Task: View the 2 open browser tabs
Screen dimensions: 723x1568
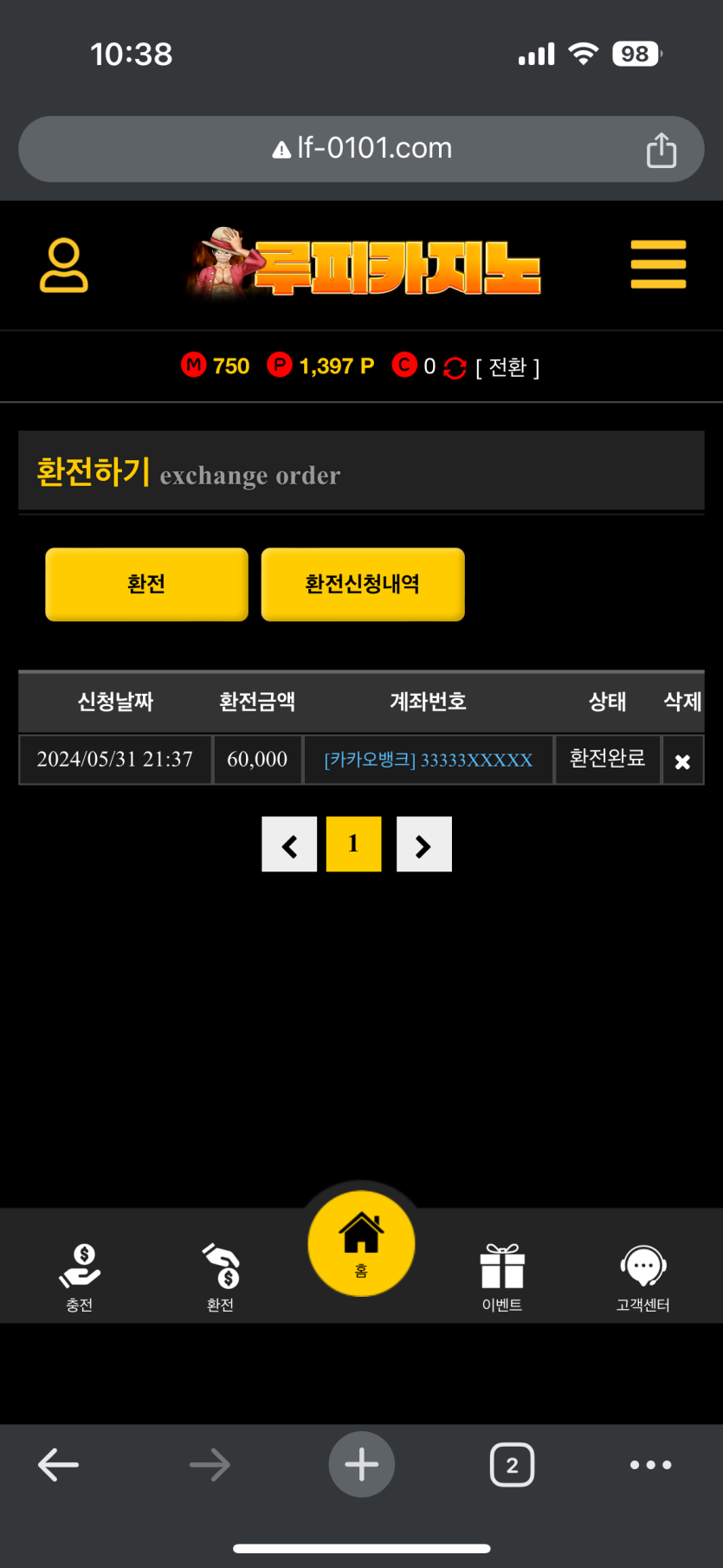Action: (512, 1465)
